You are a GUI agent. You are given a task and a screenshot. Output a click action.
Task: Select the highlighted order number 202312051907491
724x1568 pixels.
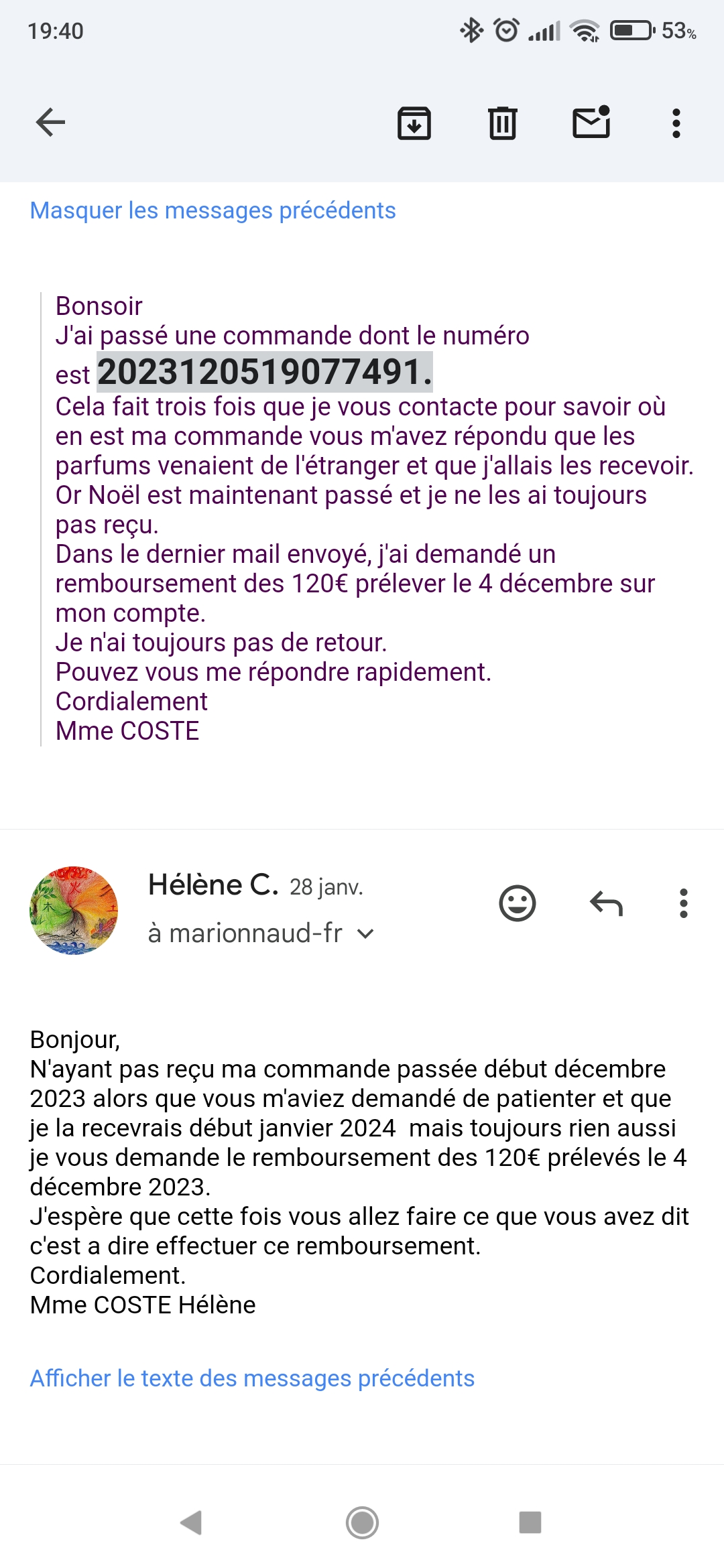[x=265, y=372]
